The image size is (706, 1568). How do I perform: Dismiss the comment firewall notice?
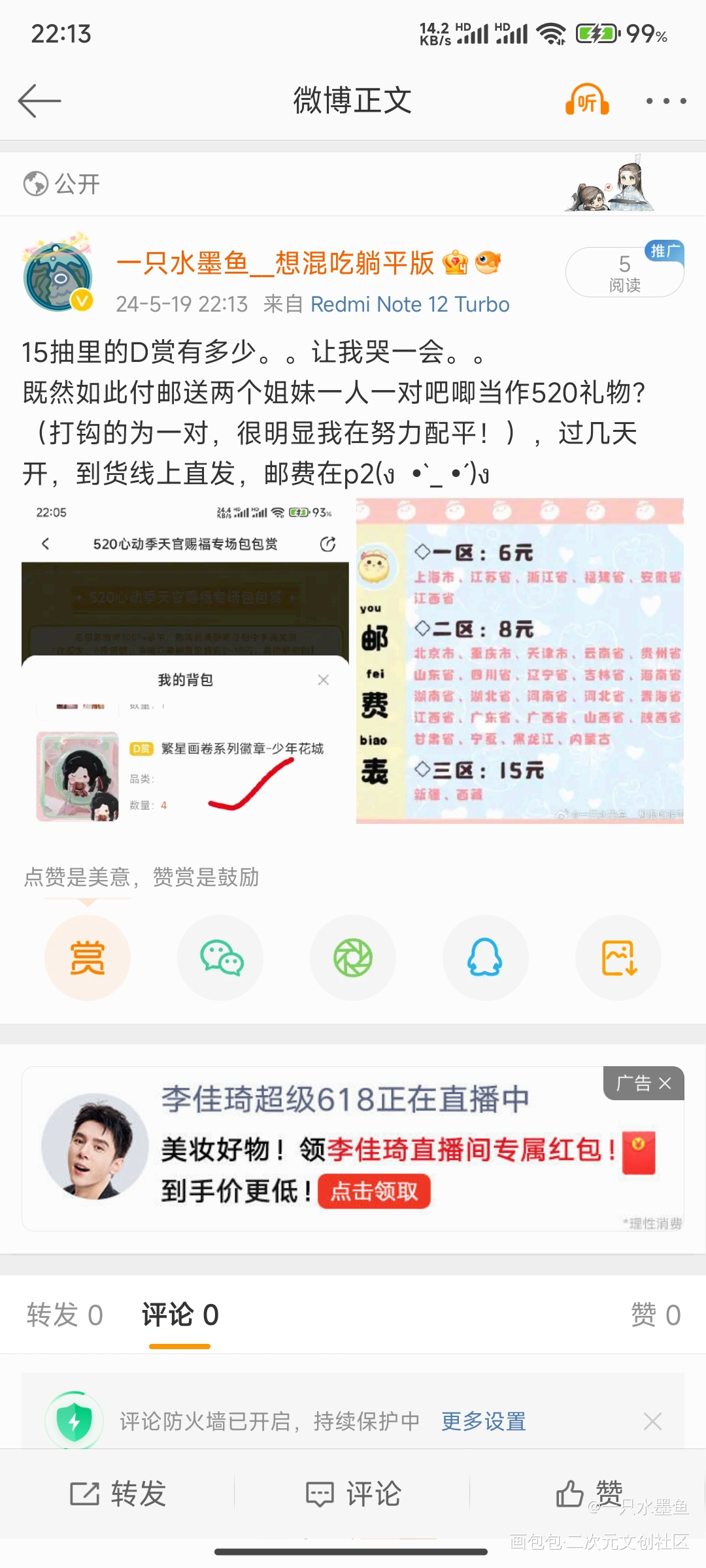(x=652, y=1421)
